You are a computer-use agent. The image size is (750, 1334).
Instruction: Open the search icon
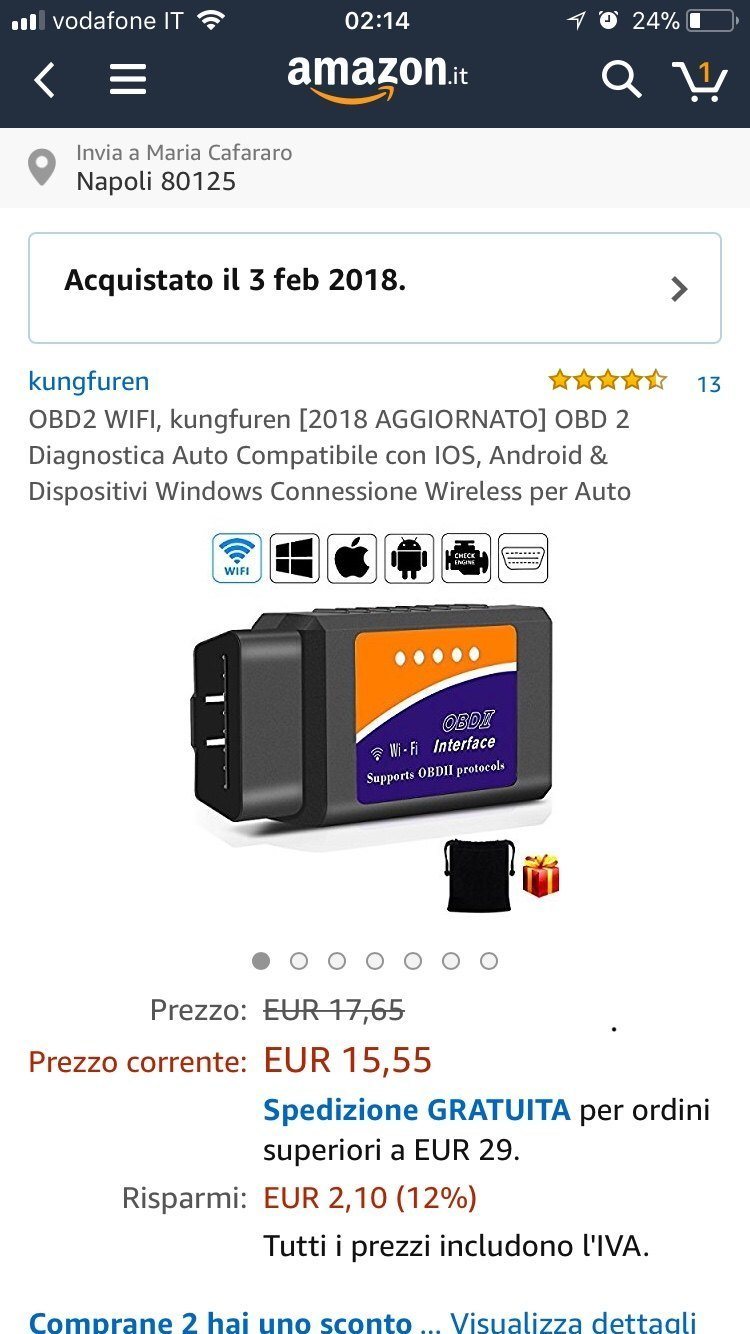pos(620,79)
